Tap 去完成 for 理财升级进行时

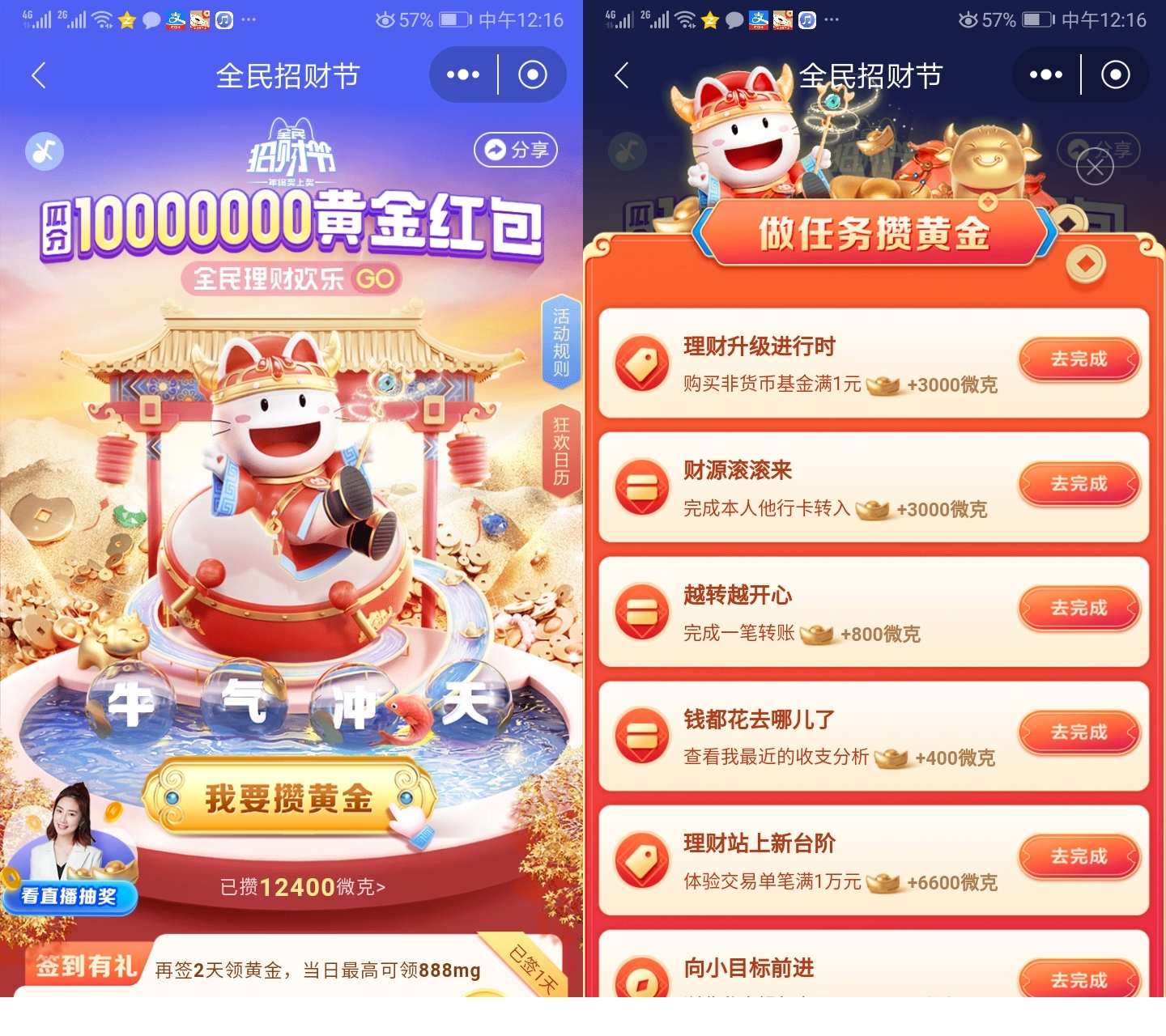tap(1079, 359)
